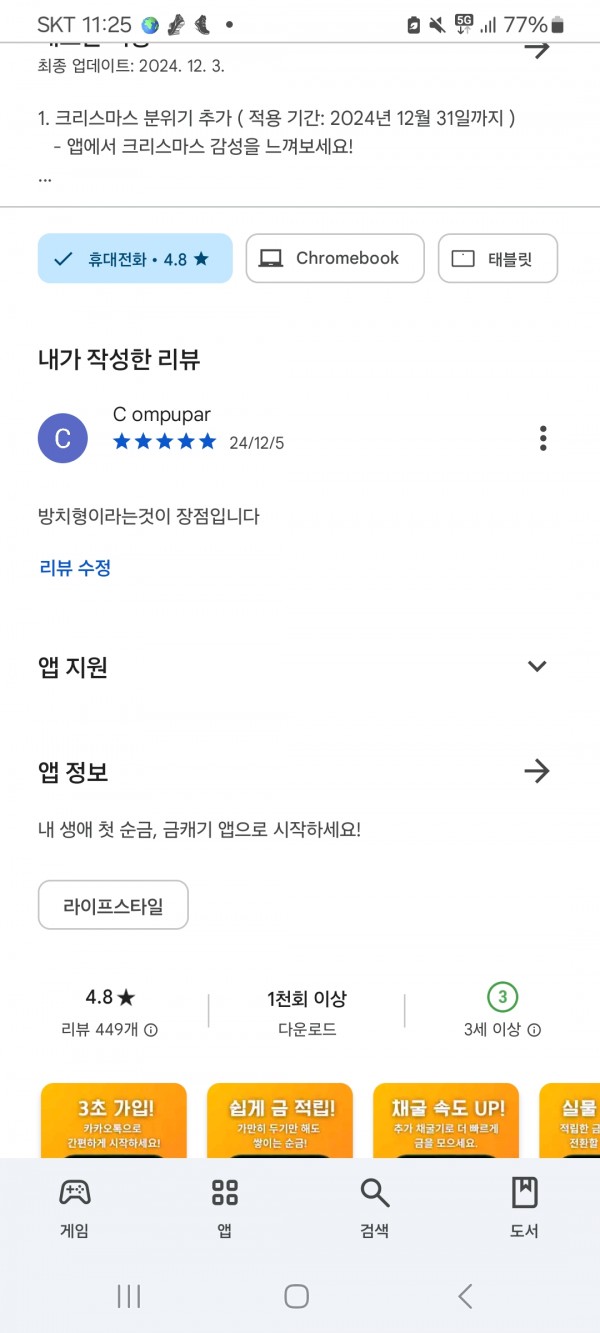
Task: Tap the 라이프스타일 category chip
Action: pyautogui.click(x=113, y=905)
